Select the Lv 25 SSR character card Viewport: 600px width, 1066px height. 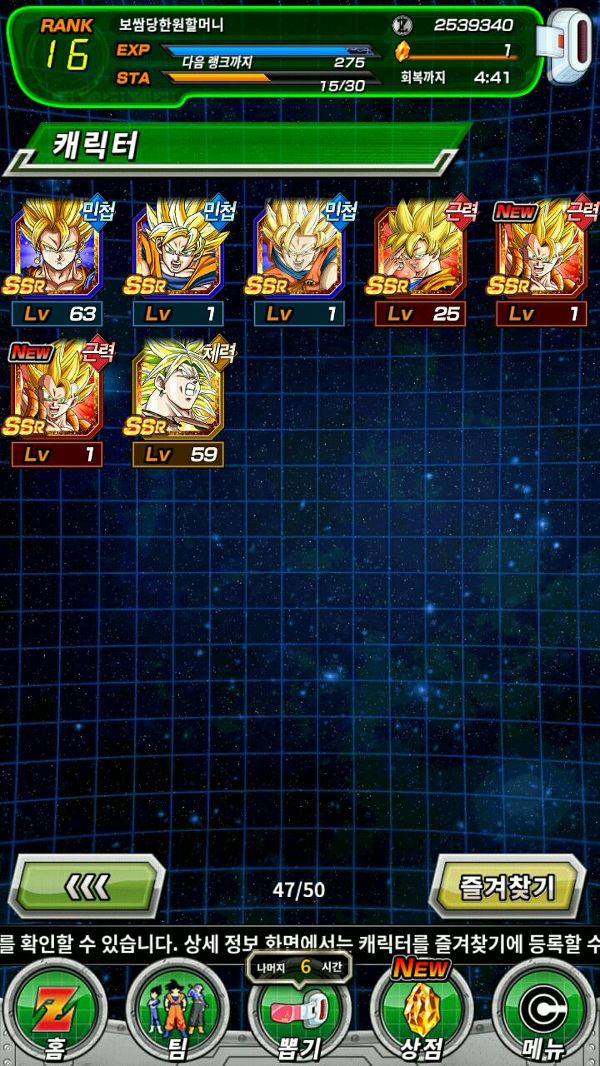[420, 262]
